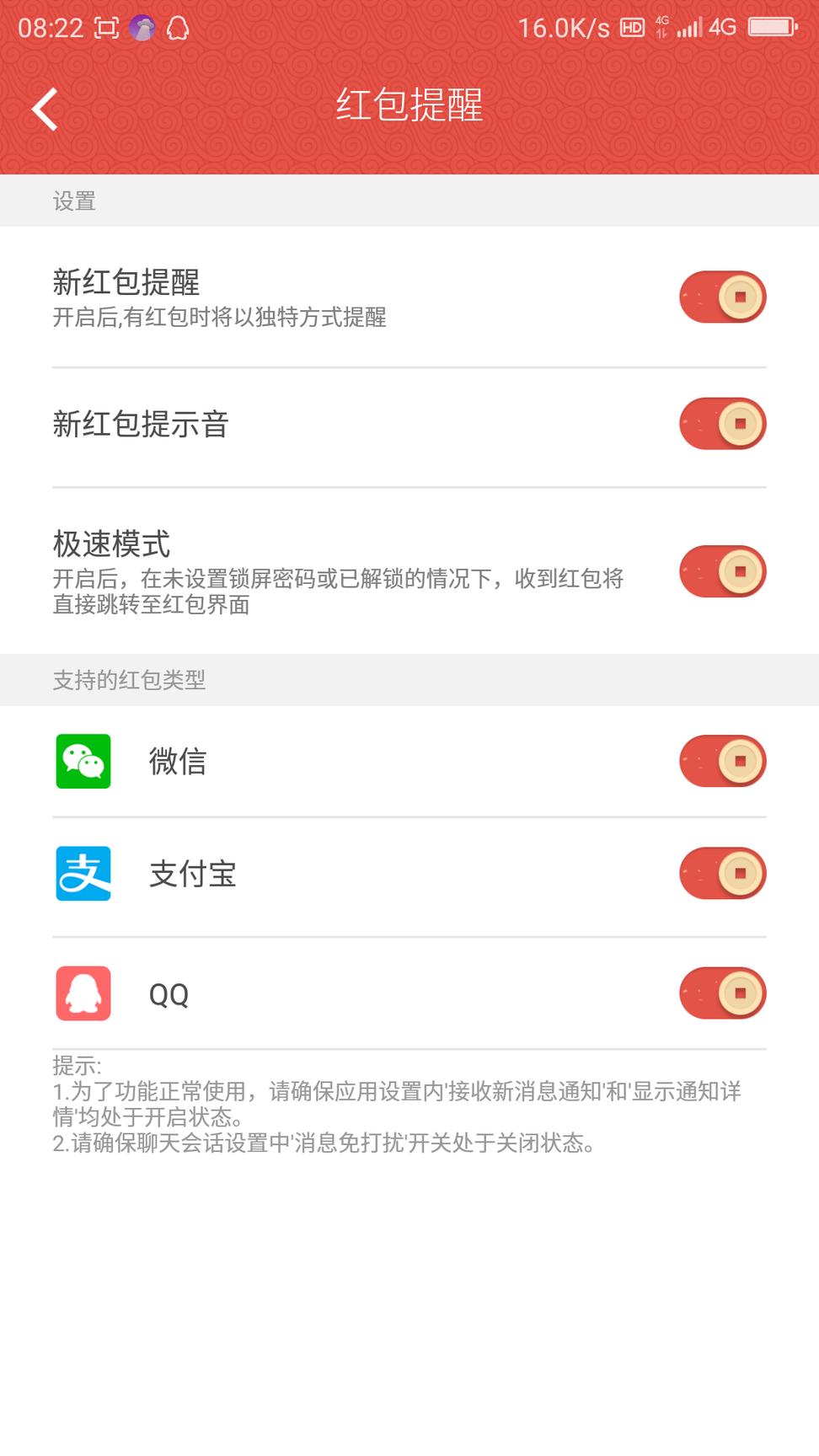Image resolution: width=819 pixels, height=1456 pixels.
Task: Tap the back arrow to exit 红包提醒
Action: click(44, 108)
